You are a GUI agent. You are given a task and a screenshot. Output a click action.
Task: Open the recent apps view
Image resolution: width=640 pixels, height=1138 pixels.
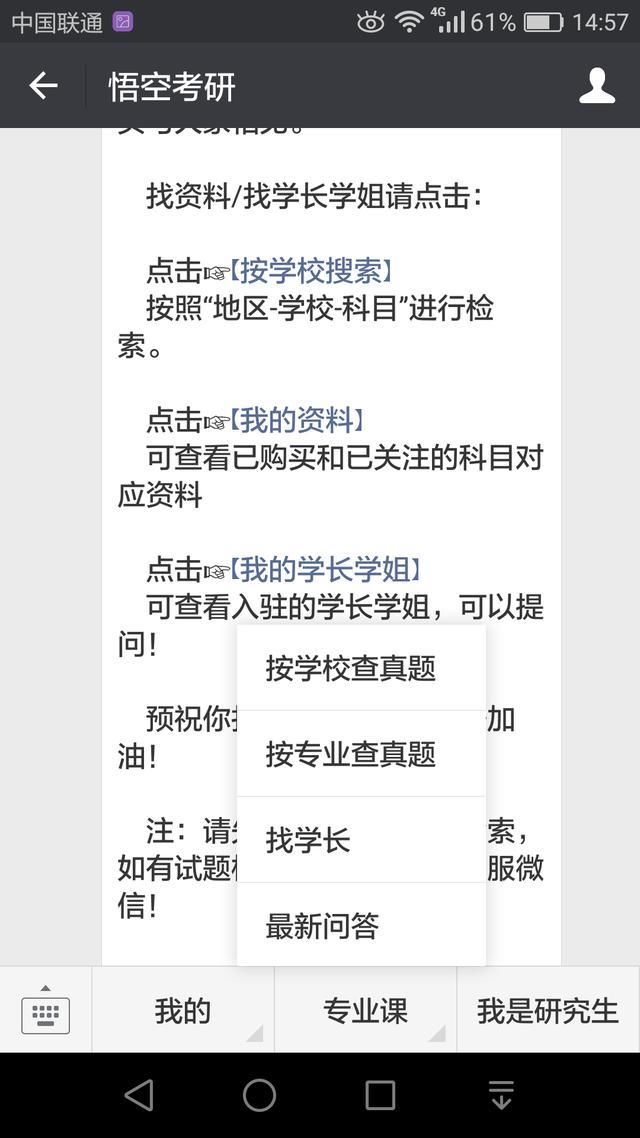tap(380, 1095)
